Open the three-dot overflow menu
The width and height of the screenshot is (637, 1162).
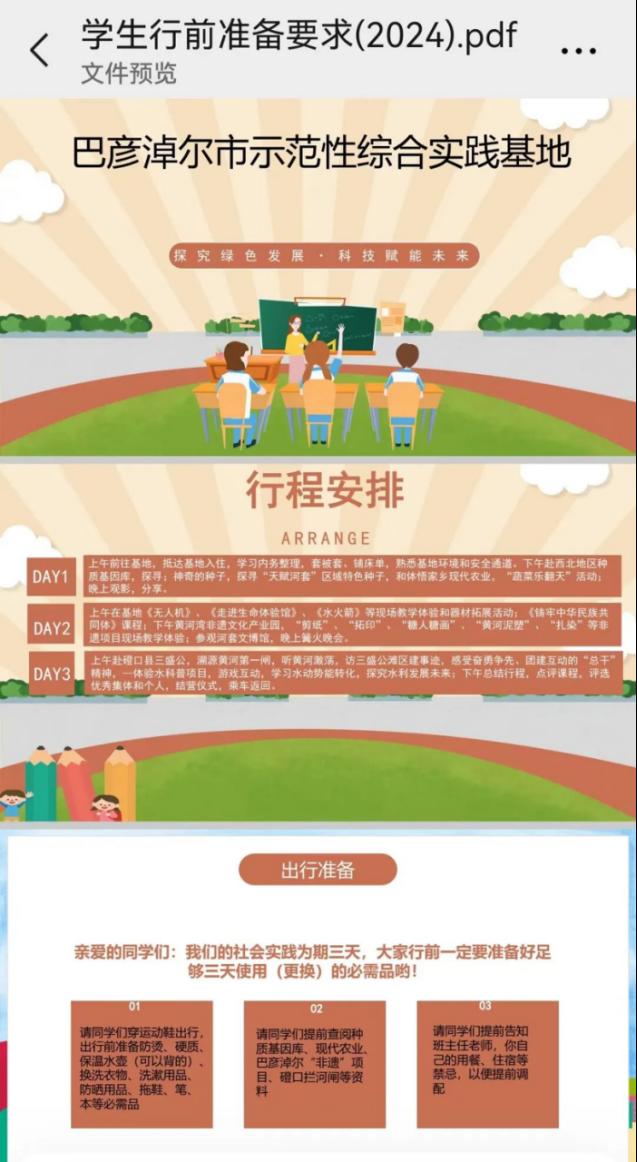coord(578,50)
